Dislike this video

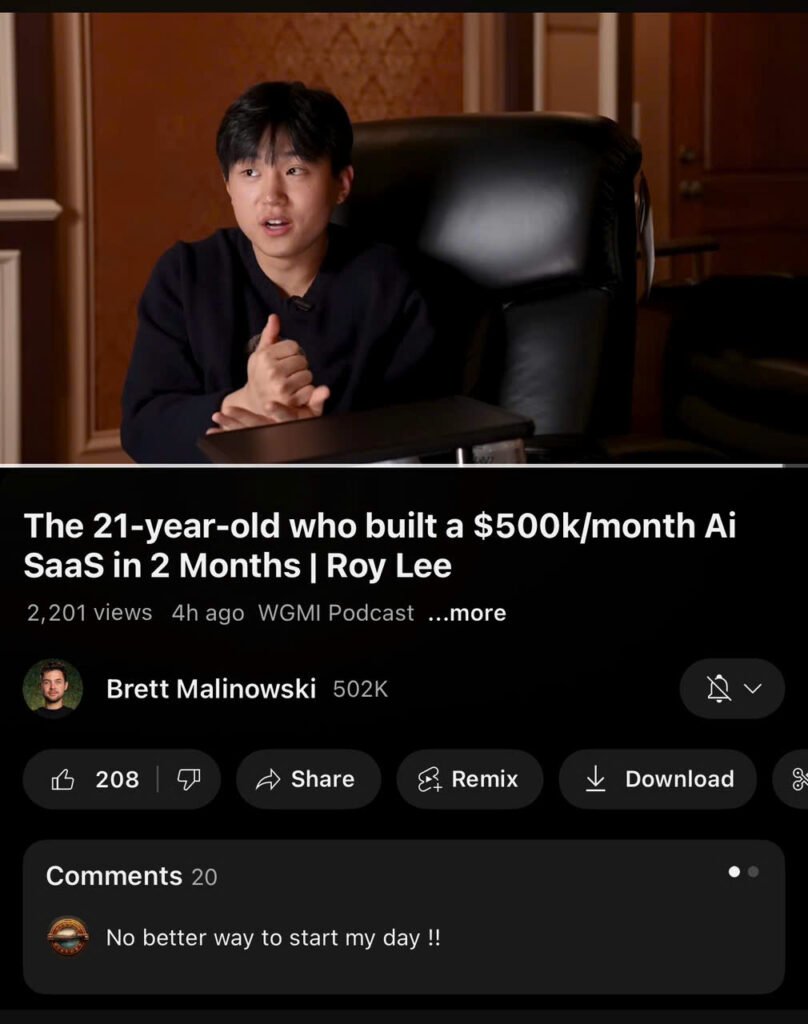[189, 779]
